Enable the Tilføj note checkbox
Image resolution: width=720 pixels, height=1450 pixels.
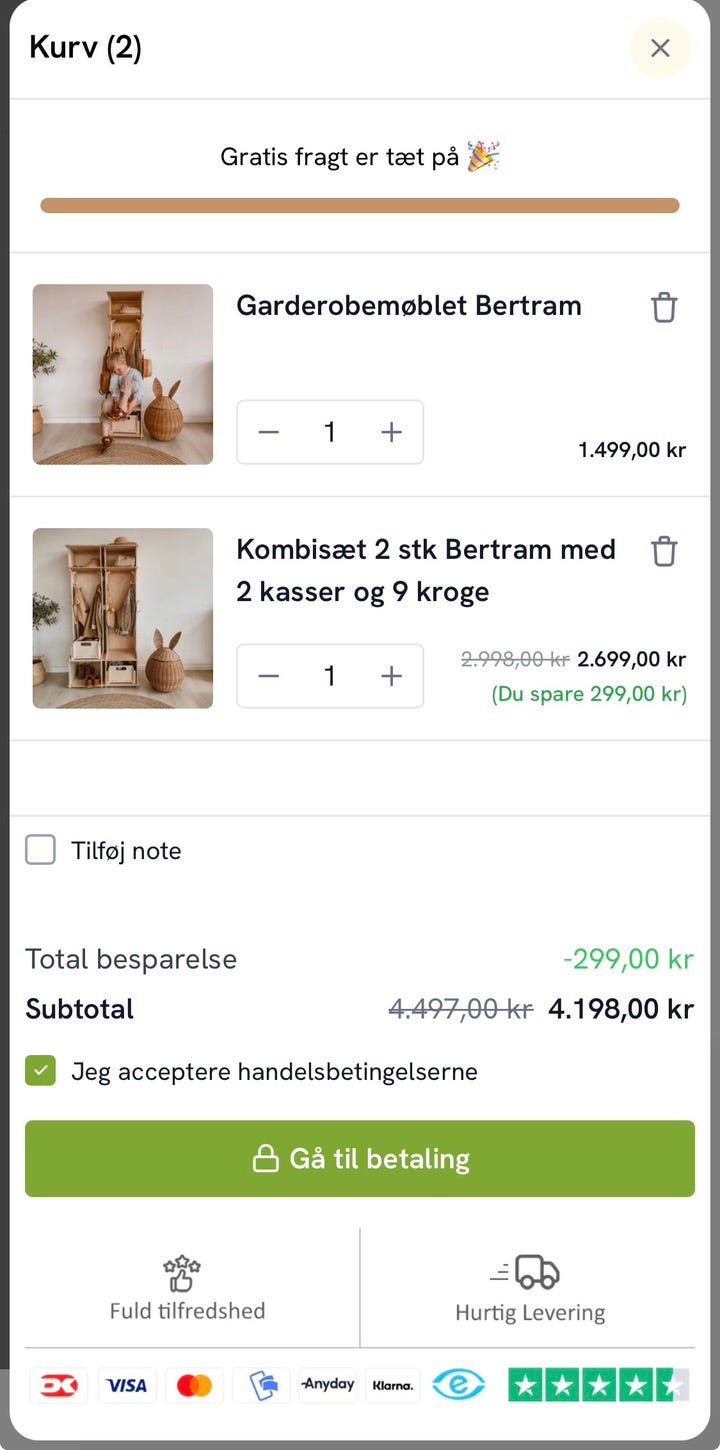tap(40, 850)
